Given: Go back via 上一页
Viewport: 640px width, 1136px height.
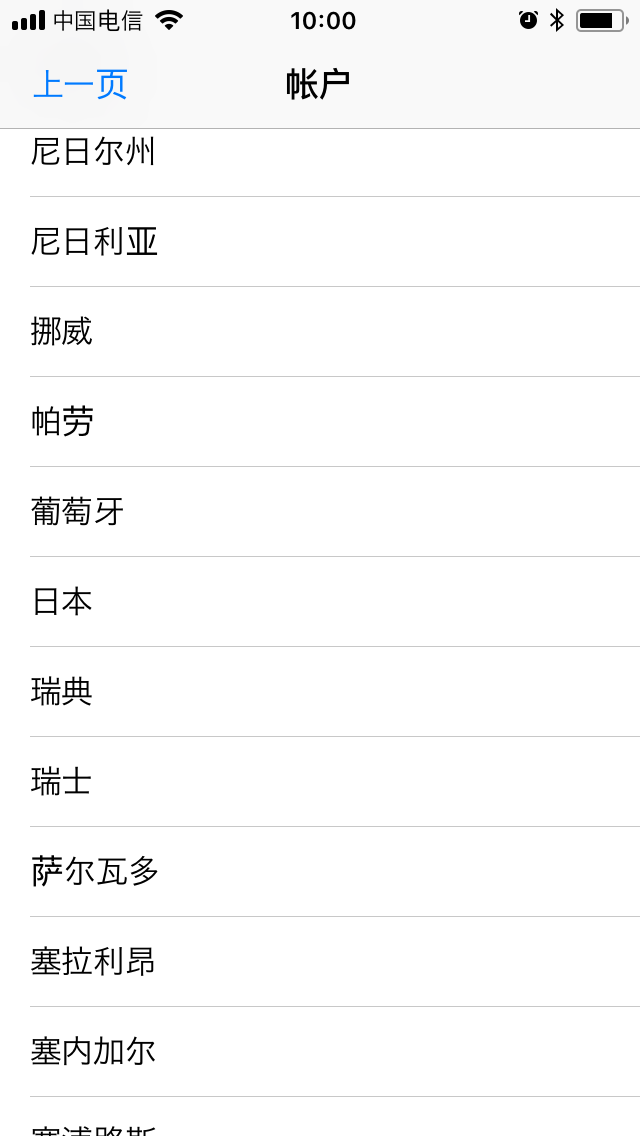Looking at the screenshot, I should 80,85.
